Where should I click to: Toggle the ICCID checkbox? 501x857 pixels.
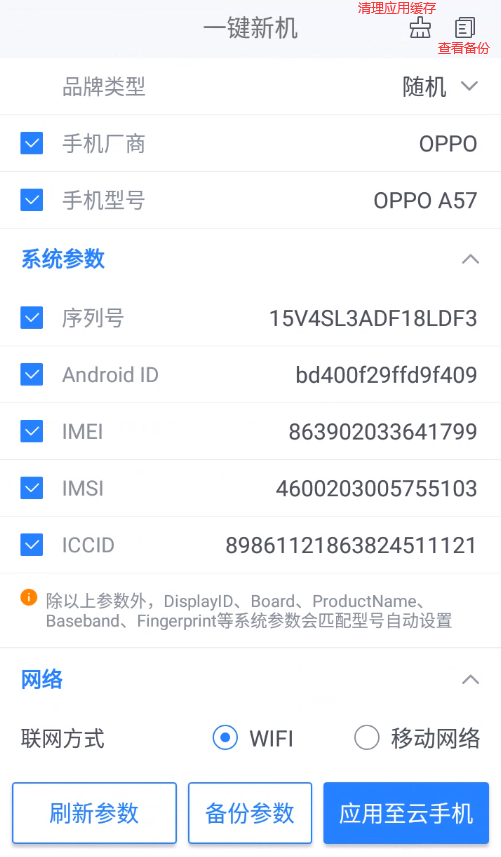pyautogui.click(x=32, y=545)
